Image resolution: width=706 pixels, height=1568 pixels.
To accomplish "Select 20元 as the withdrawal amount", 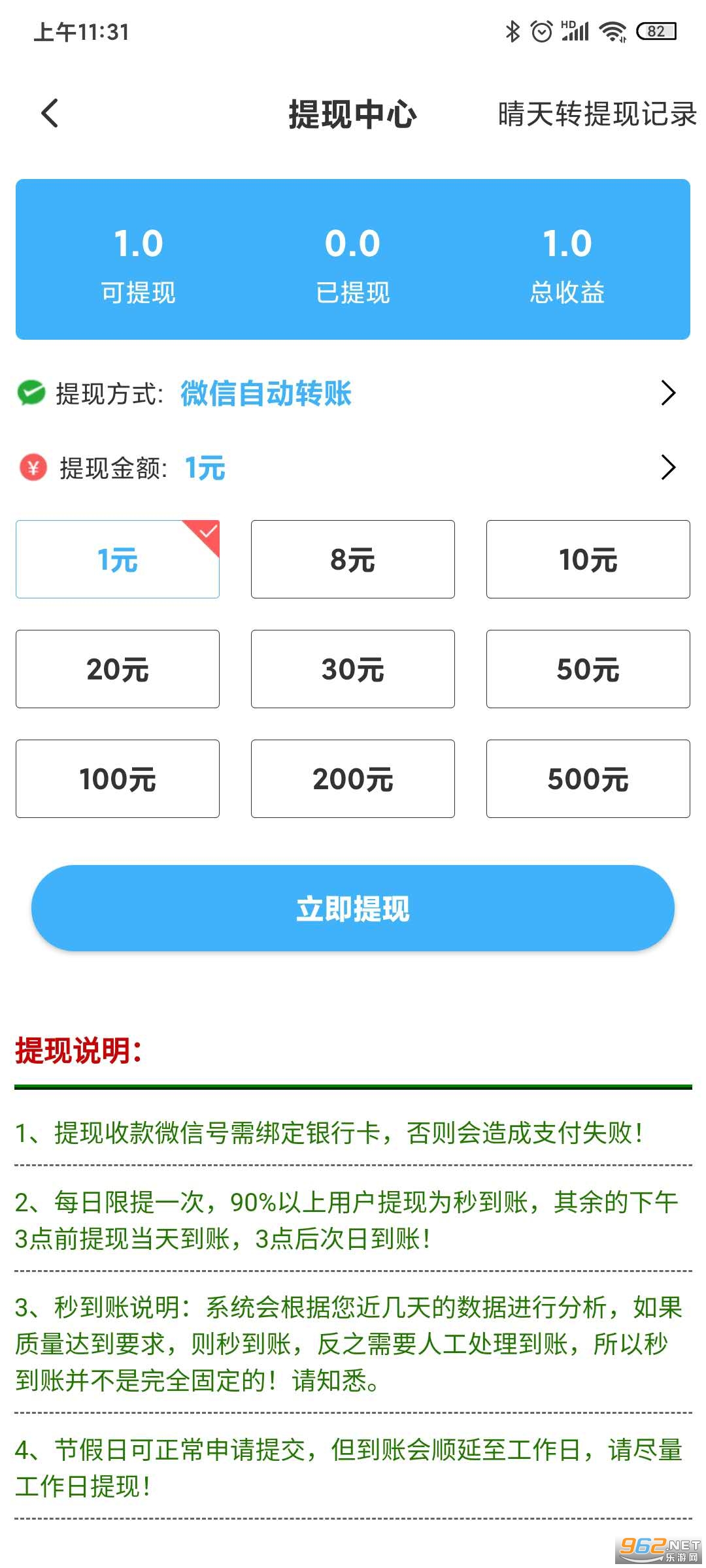I will (x=118, y=669).
